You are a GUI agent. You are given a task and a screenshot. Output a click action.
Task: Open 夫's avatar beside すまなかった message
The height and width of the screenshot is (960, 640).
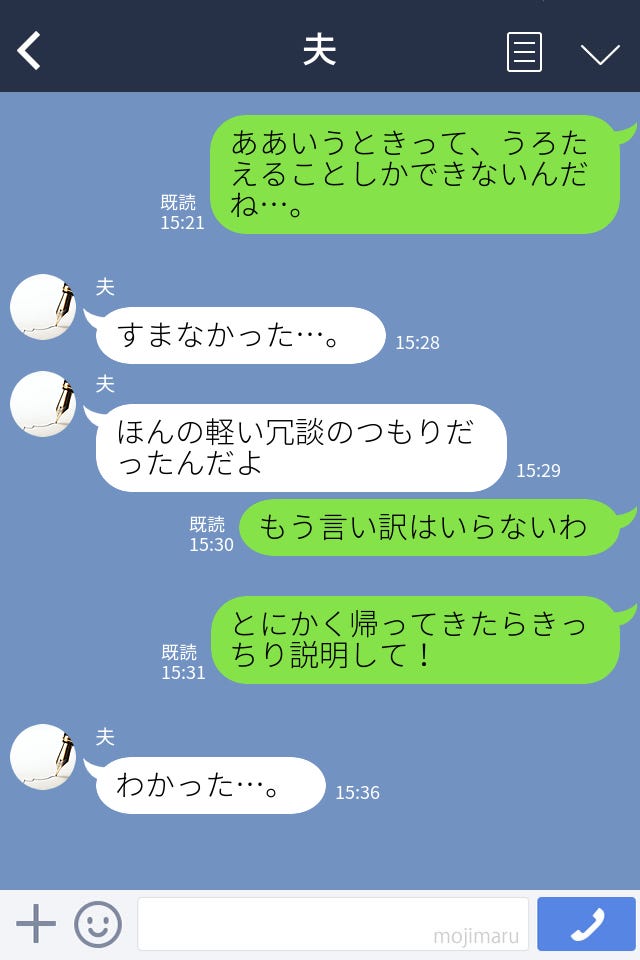point(43,307)
